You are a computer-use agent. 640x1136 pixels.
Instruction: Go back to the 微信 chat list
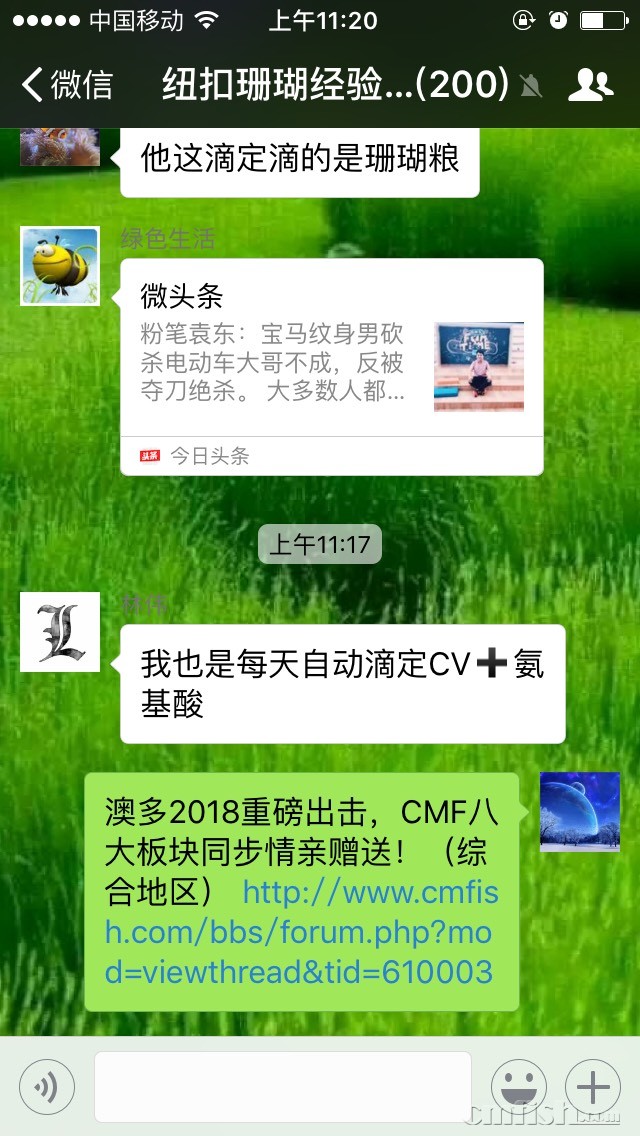pos(68,85)
